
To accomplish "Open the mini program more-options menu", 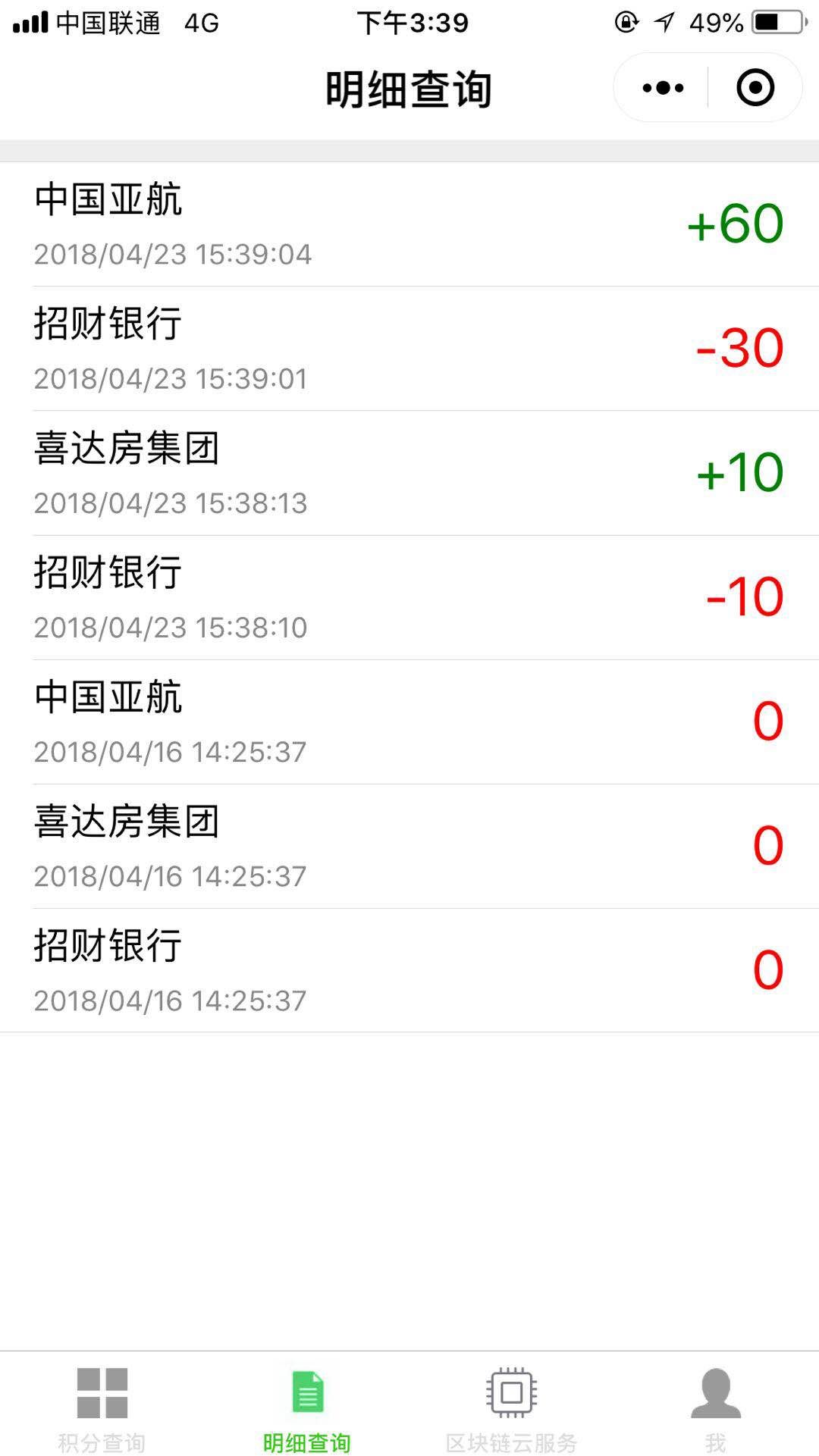I will click(x=663, y=89).
